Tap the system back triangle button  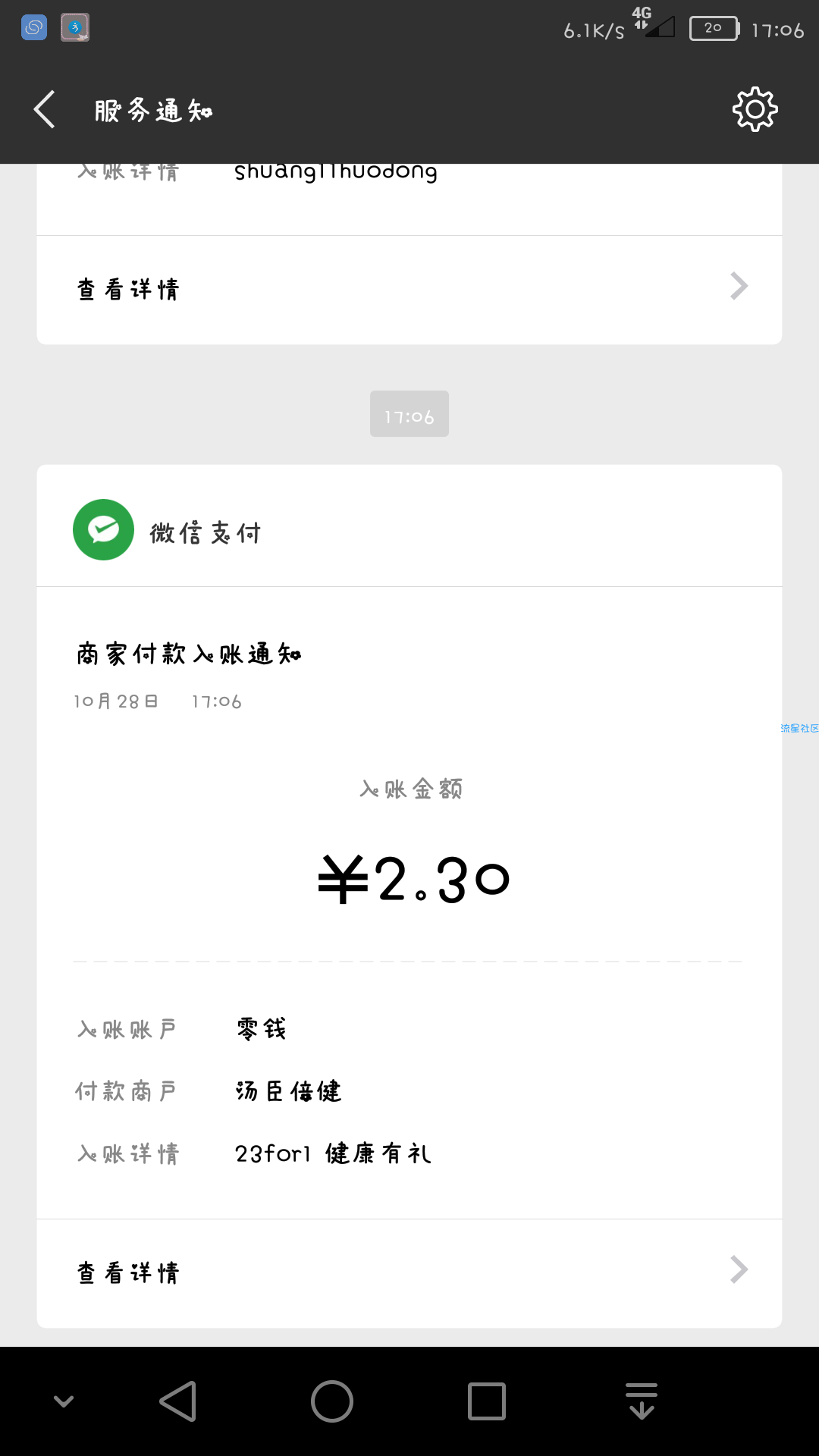point(178,1401)
